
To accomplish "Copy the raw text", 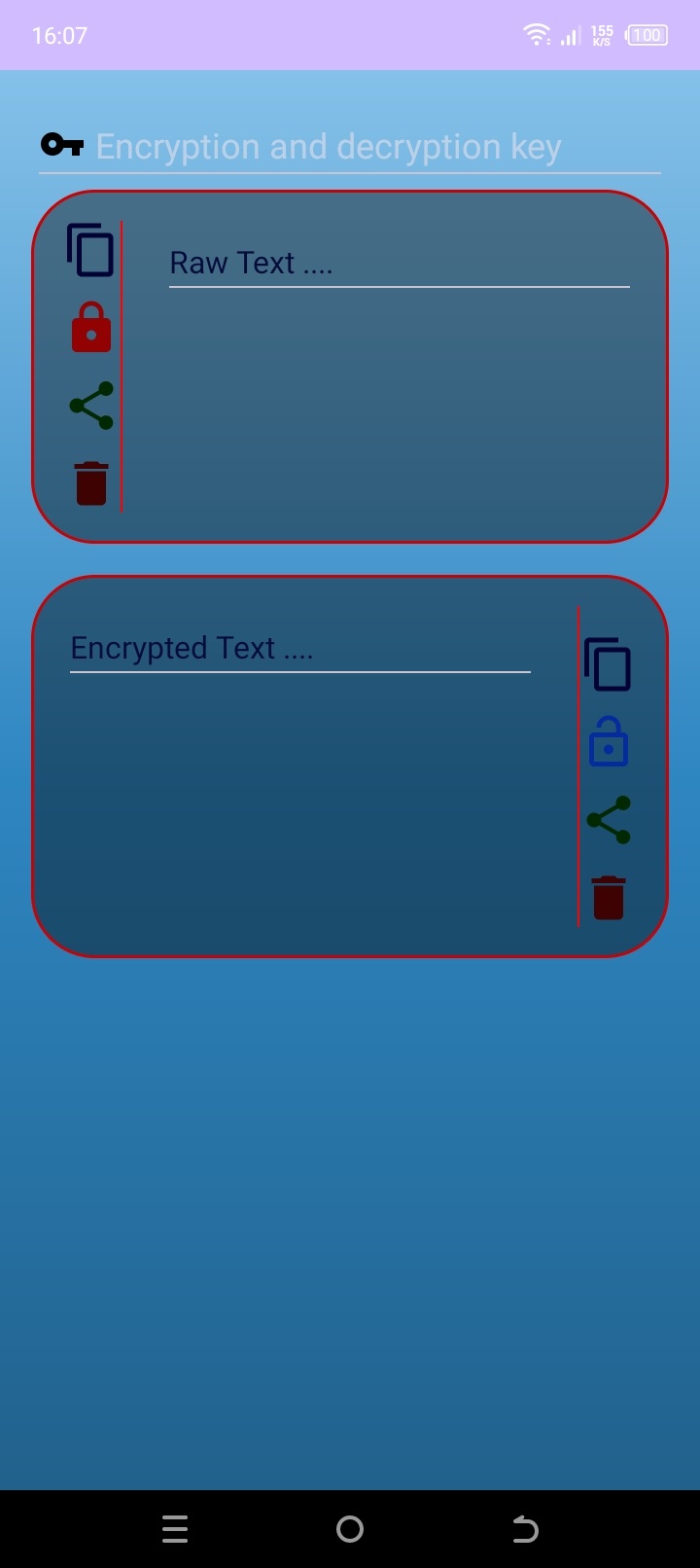I will (x=90, y=250).
